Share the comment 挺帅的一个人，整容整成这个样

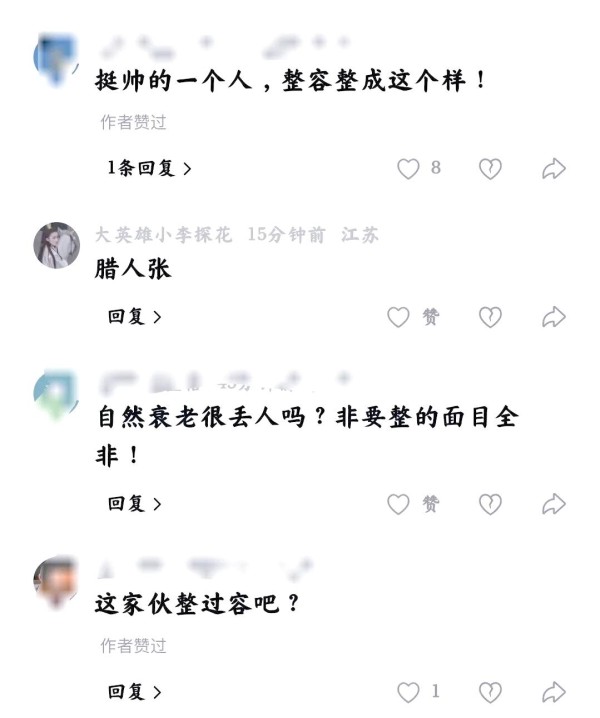click(554, 169)
